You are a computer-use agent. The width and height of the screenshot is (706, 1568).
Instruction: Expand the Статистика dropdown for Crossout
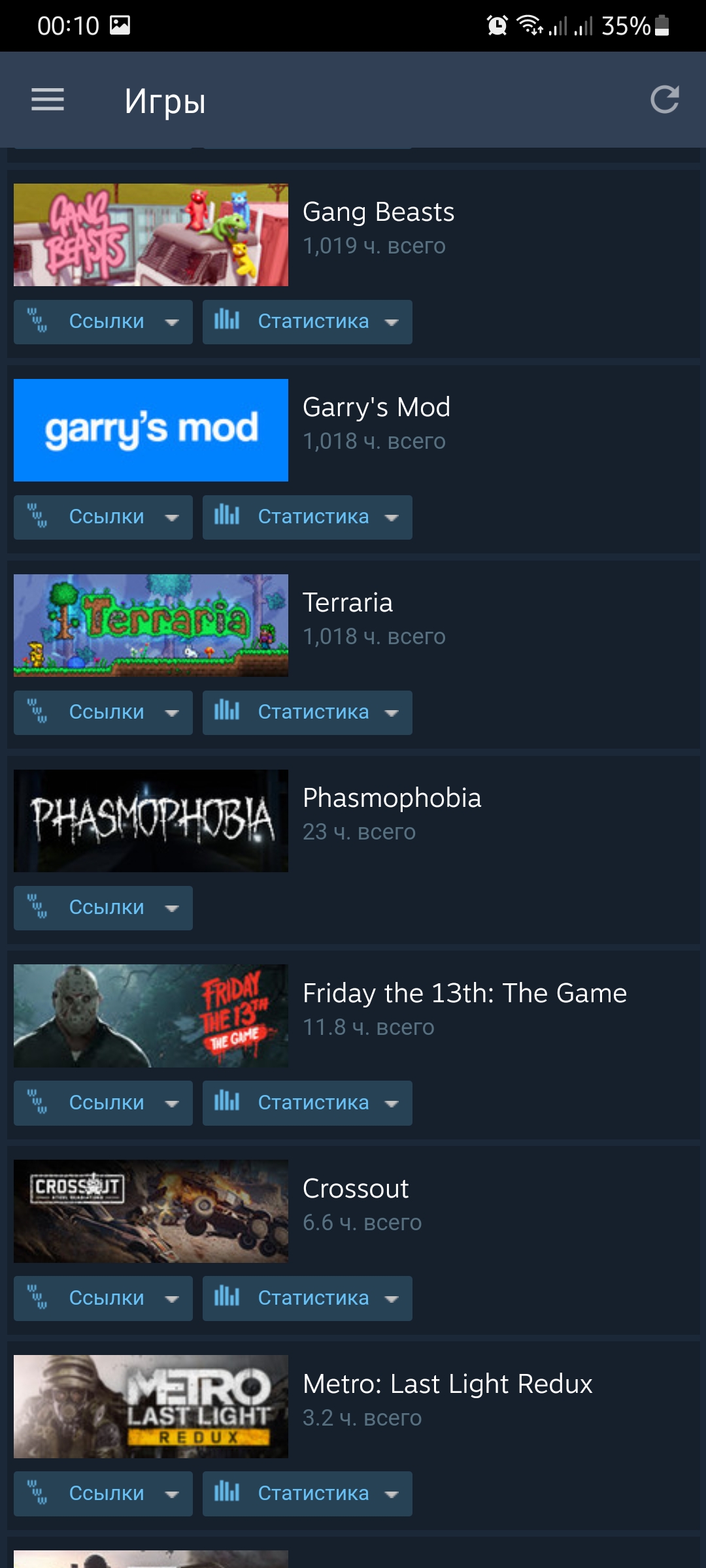point(307,1298)
